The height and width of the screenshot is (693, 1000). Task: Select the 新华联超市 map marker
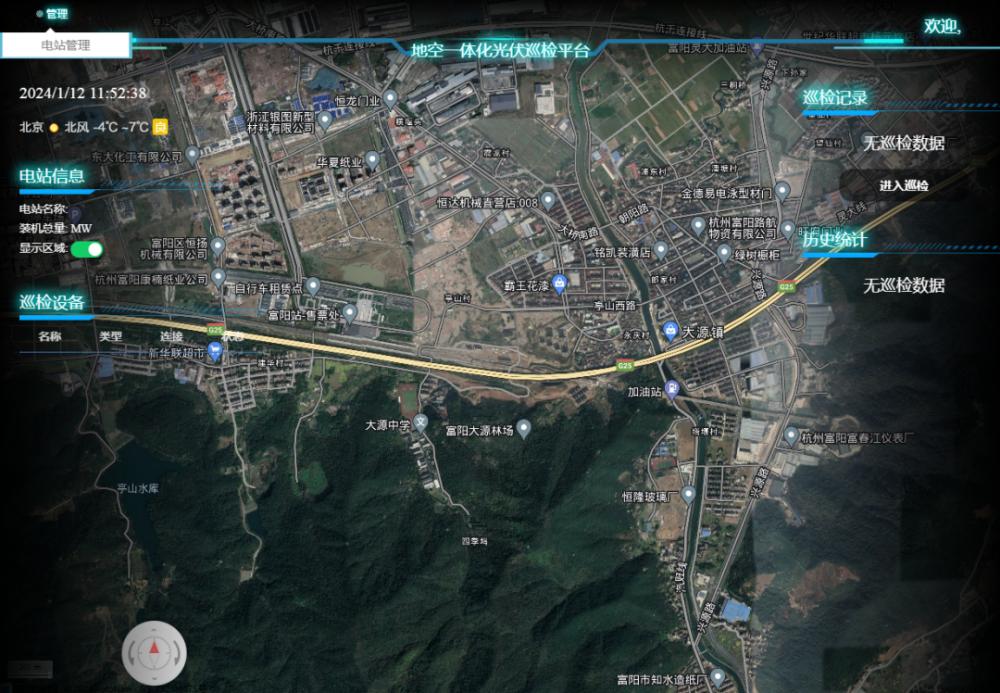point(214,351)
